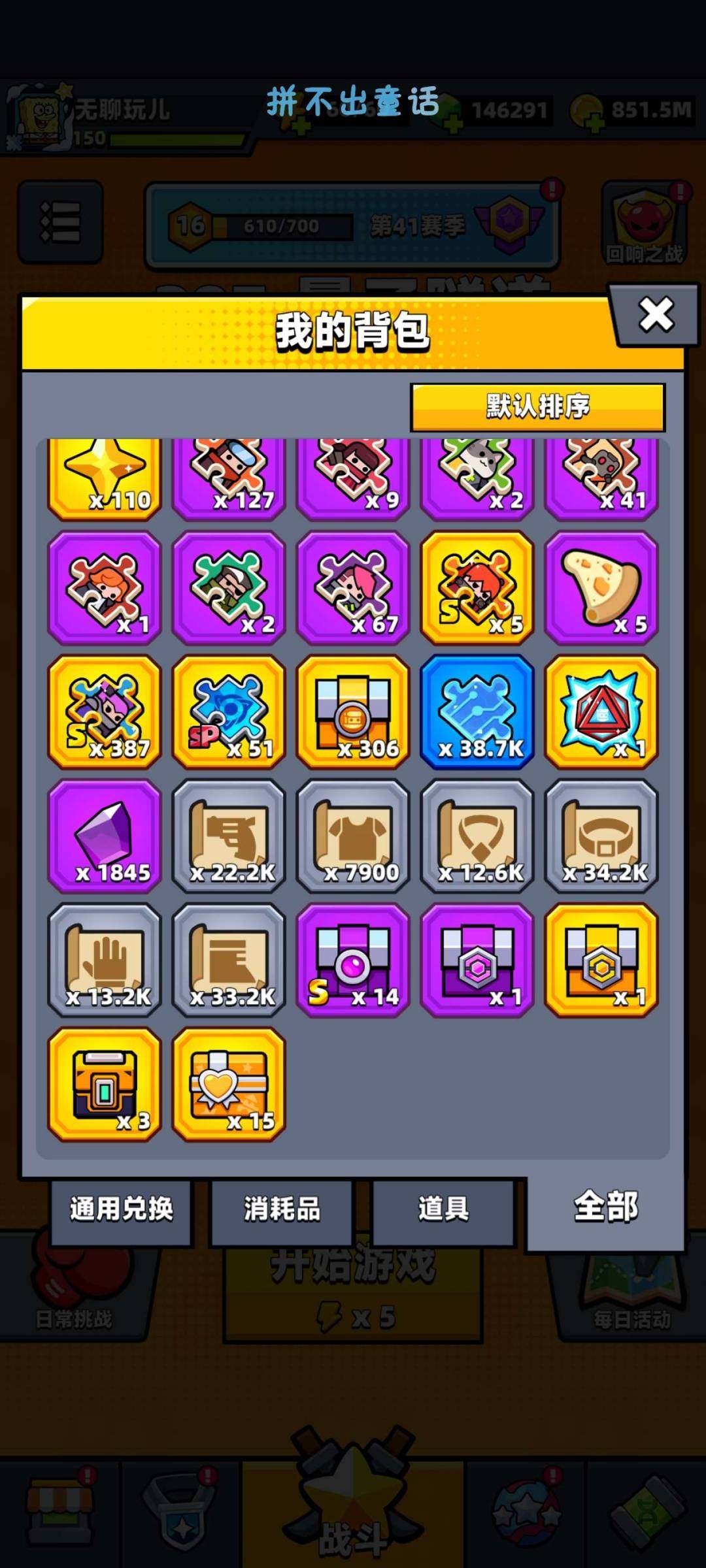The width and height of the screenshot is (706, 1568).
Task: Open the purple S chest x14
Action: pyautogui.click(x=353, y=960)
